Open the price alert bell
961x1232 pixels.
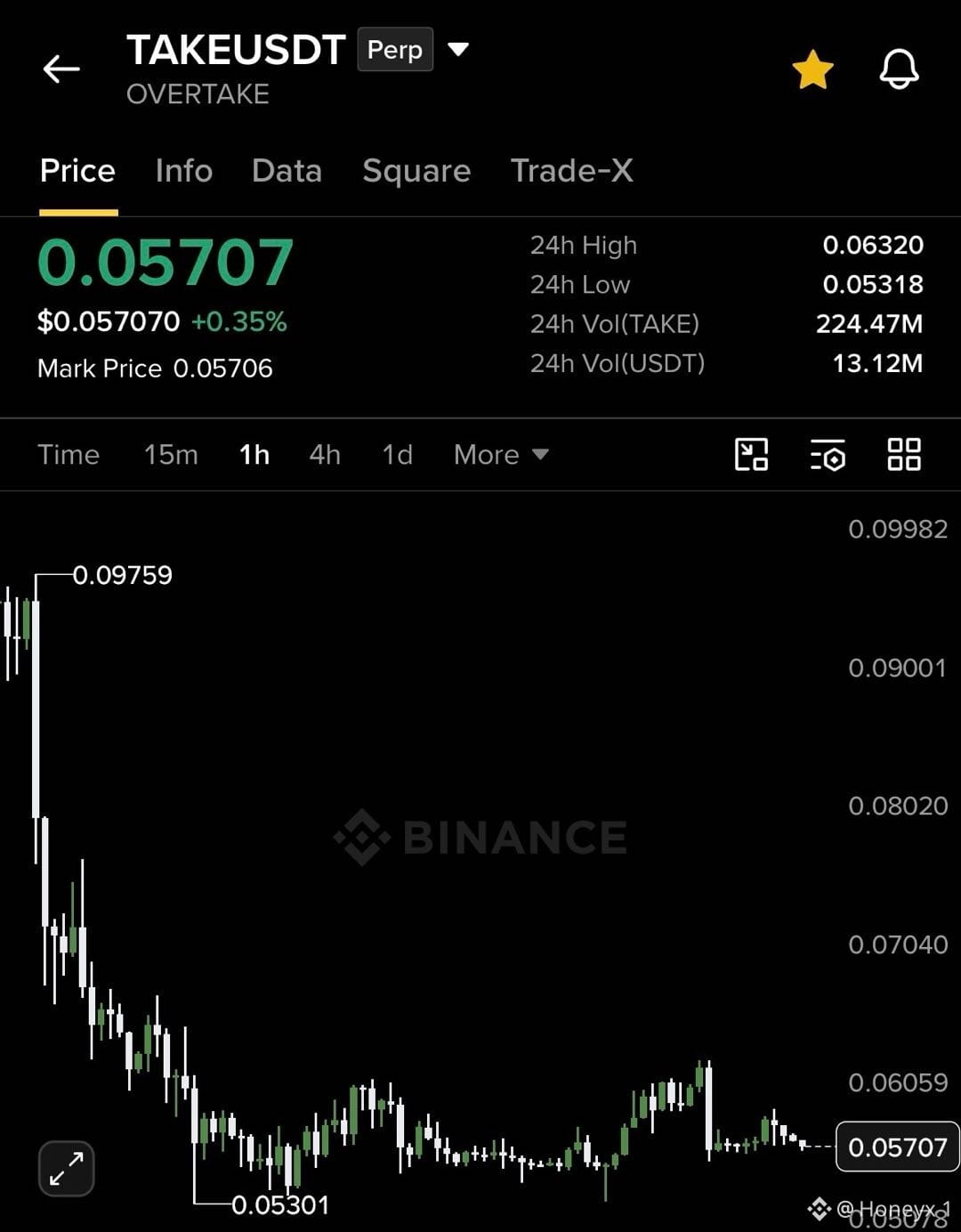click(x=899, y=69)
